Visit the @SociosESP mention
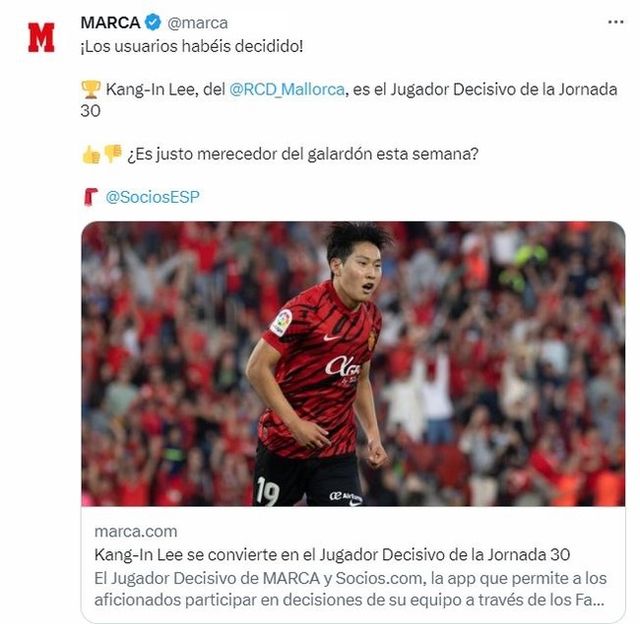The height and width of the screenshot is (624, 640). click(152, 196)
